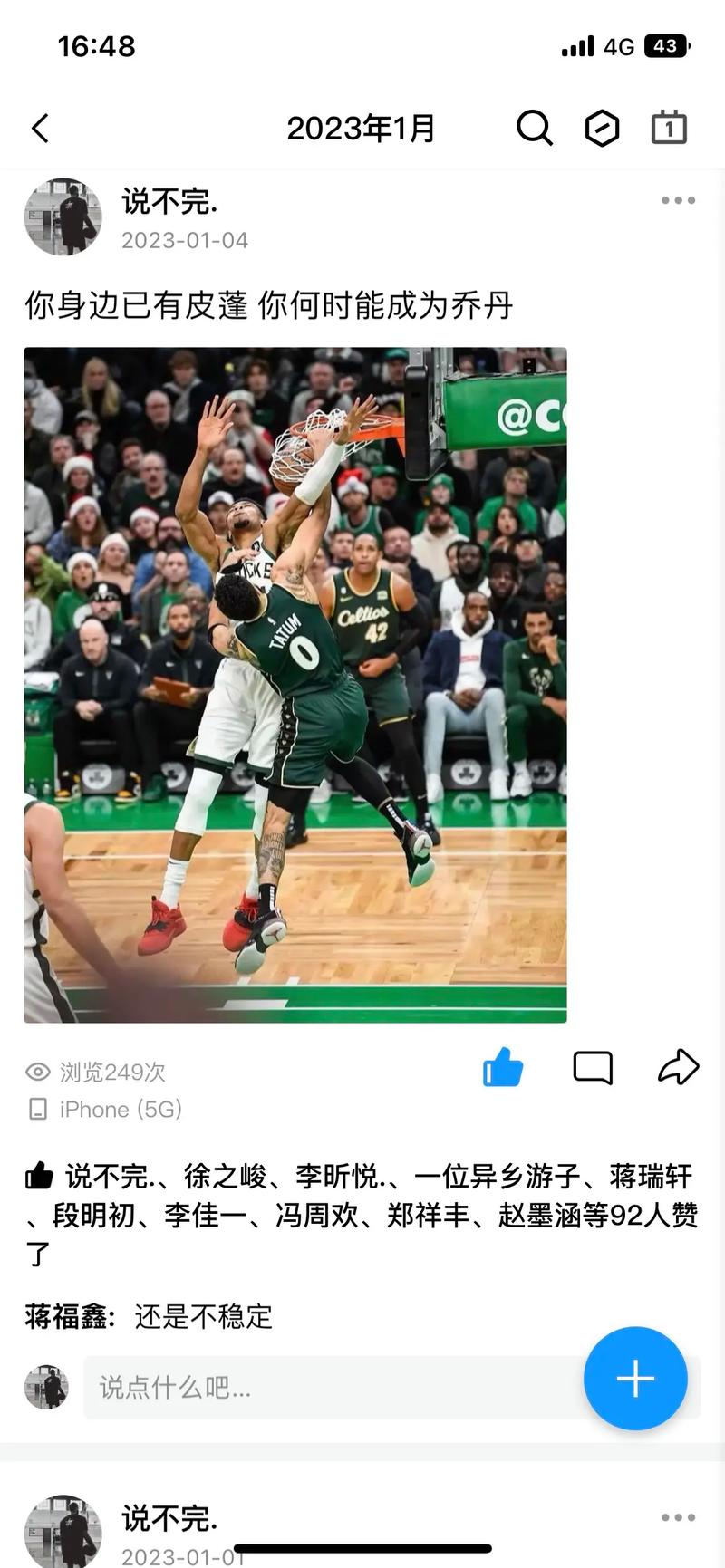The image size is (725, 1568).
Task: Go back using the top-left arrow
Action: click(x=41, y=129)
